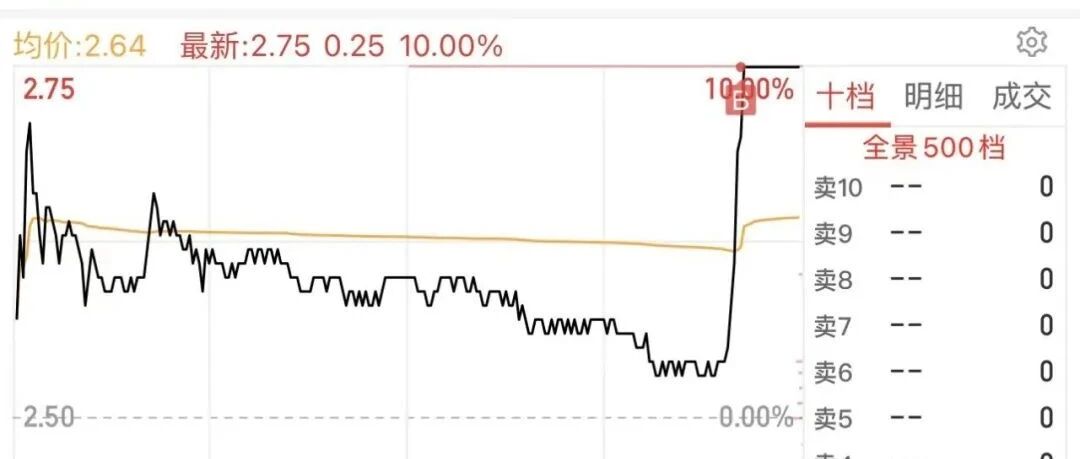Open 全景500档 full depth view
Screen dimensions: 1080x459
(x=934, y=147)
